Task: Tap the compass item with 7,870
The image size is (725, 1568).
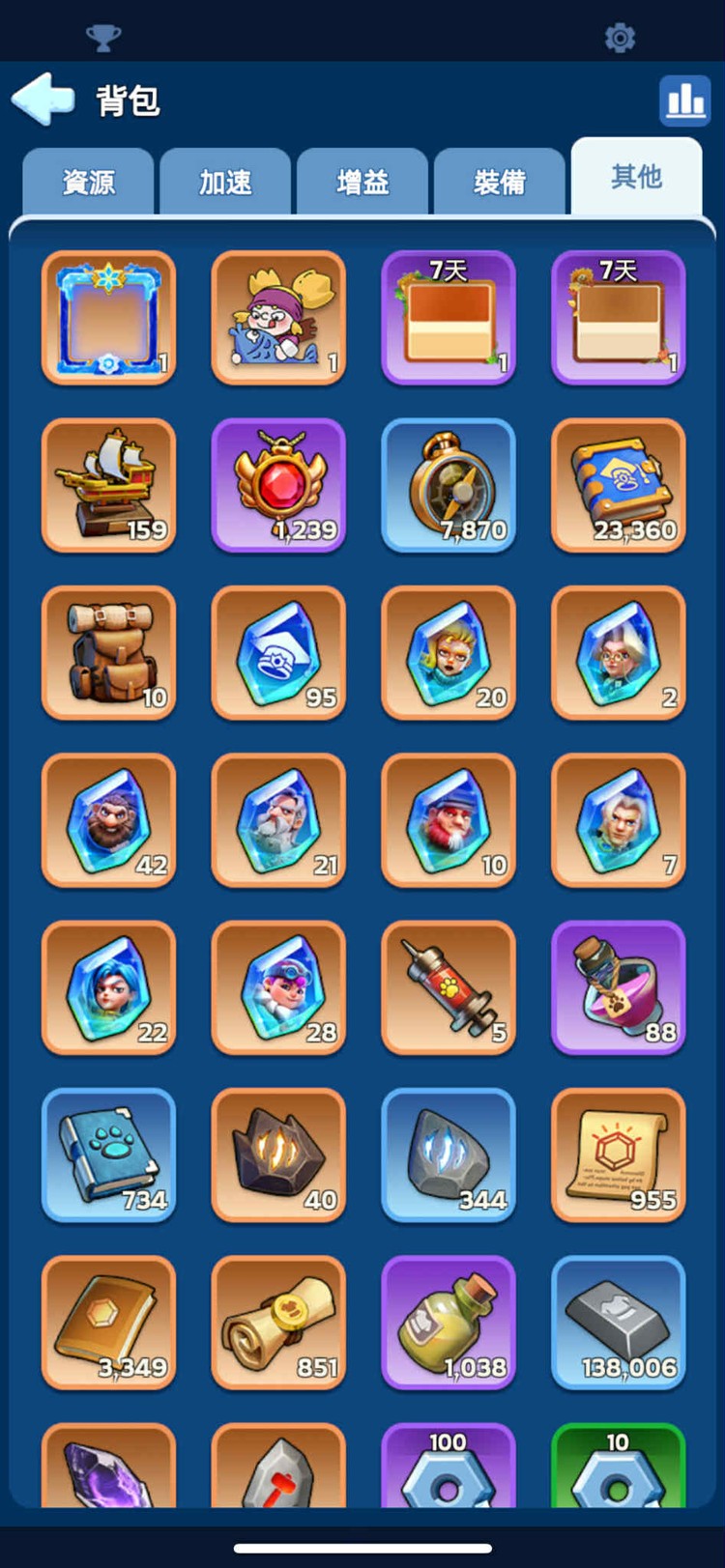Action: (449, 485)
